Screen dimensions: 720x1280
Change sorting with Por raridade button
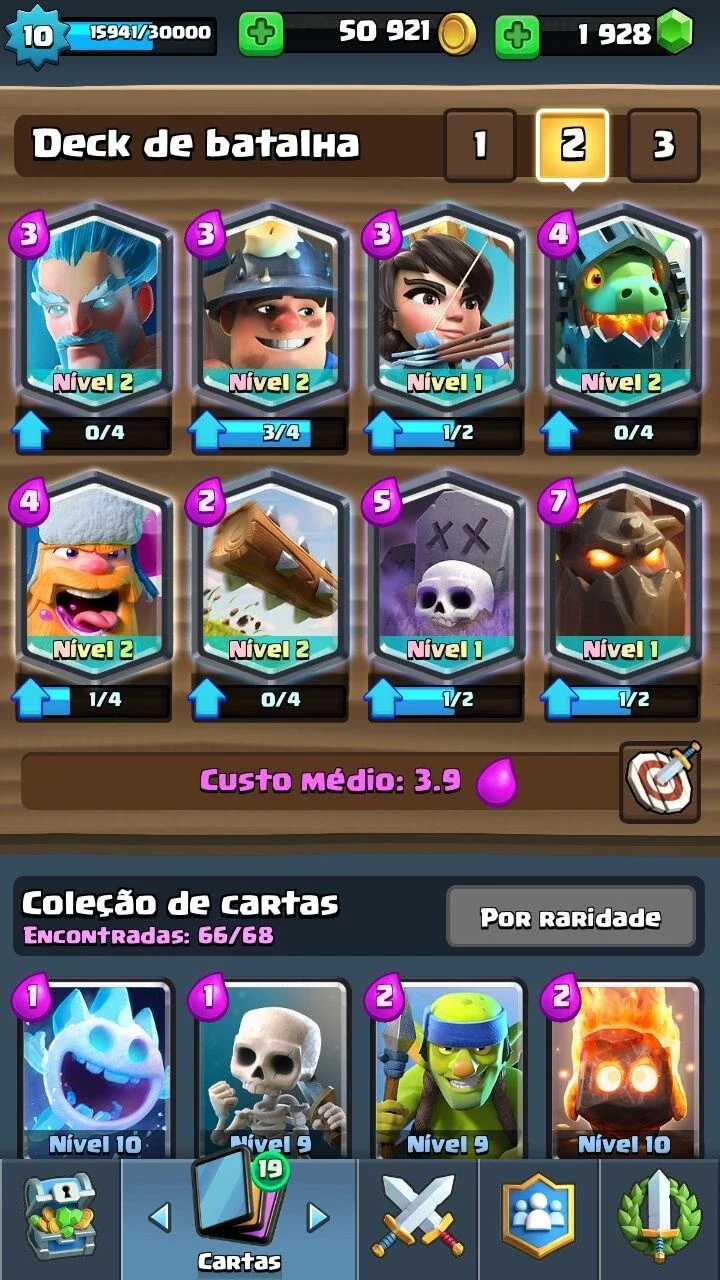(570, 917)
